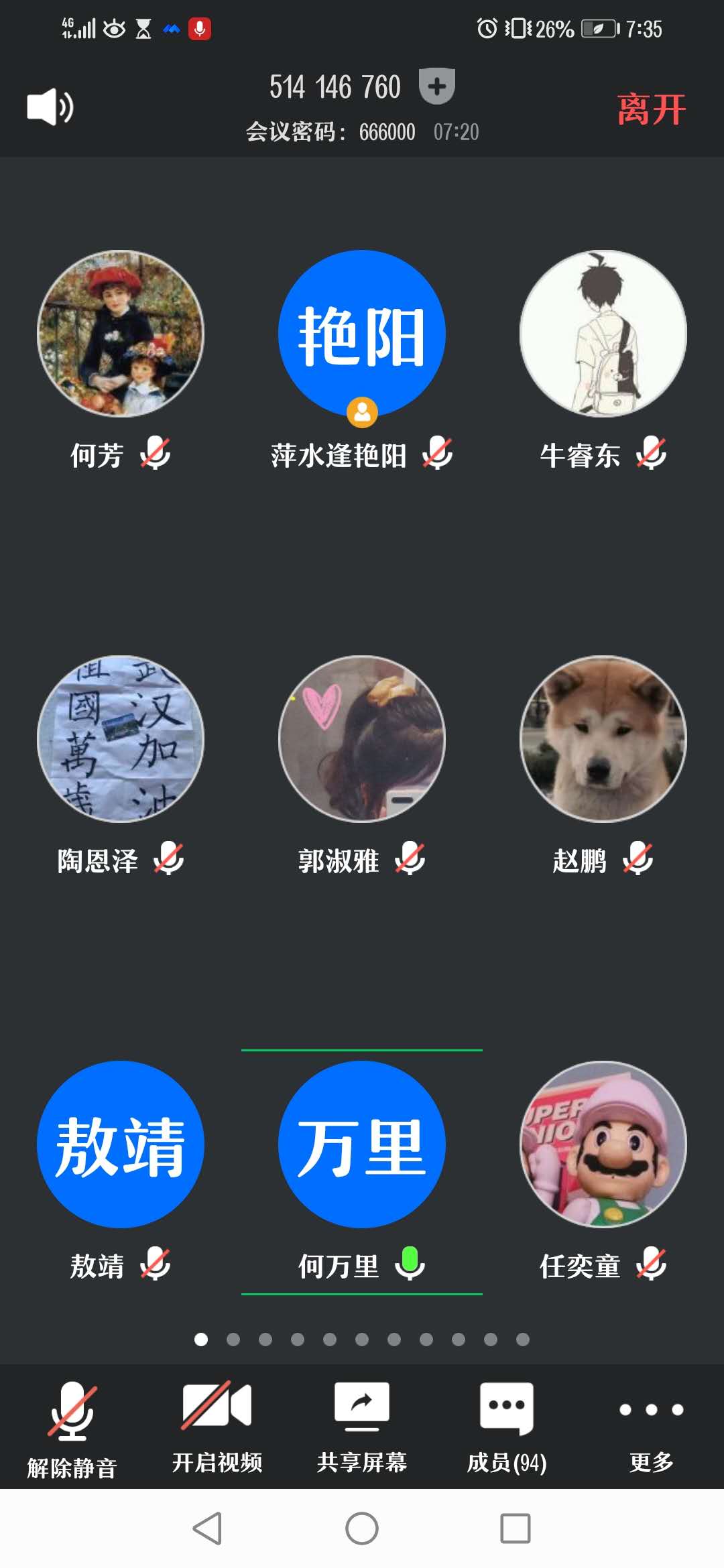Open the meeting security shield icon
Image resolution: width=724 pixels, height=1568 pixels.
(436, 86)
